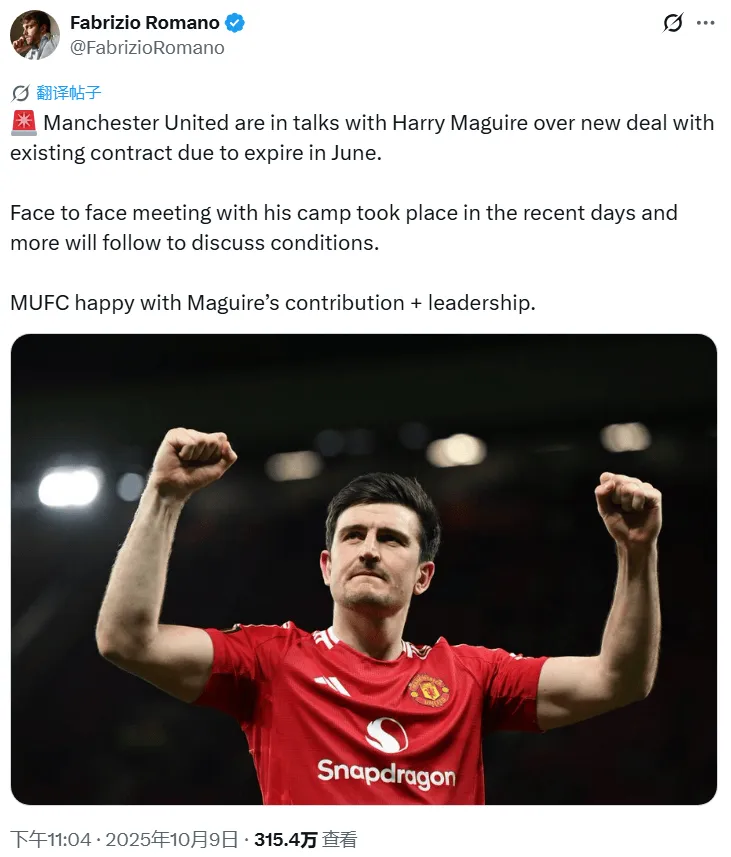Image resolution: width=731 pixels, height=857 pixels.
Task: Open the Fabrizio Romano display name
Action: tap(144, 23)
